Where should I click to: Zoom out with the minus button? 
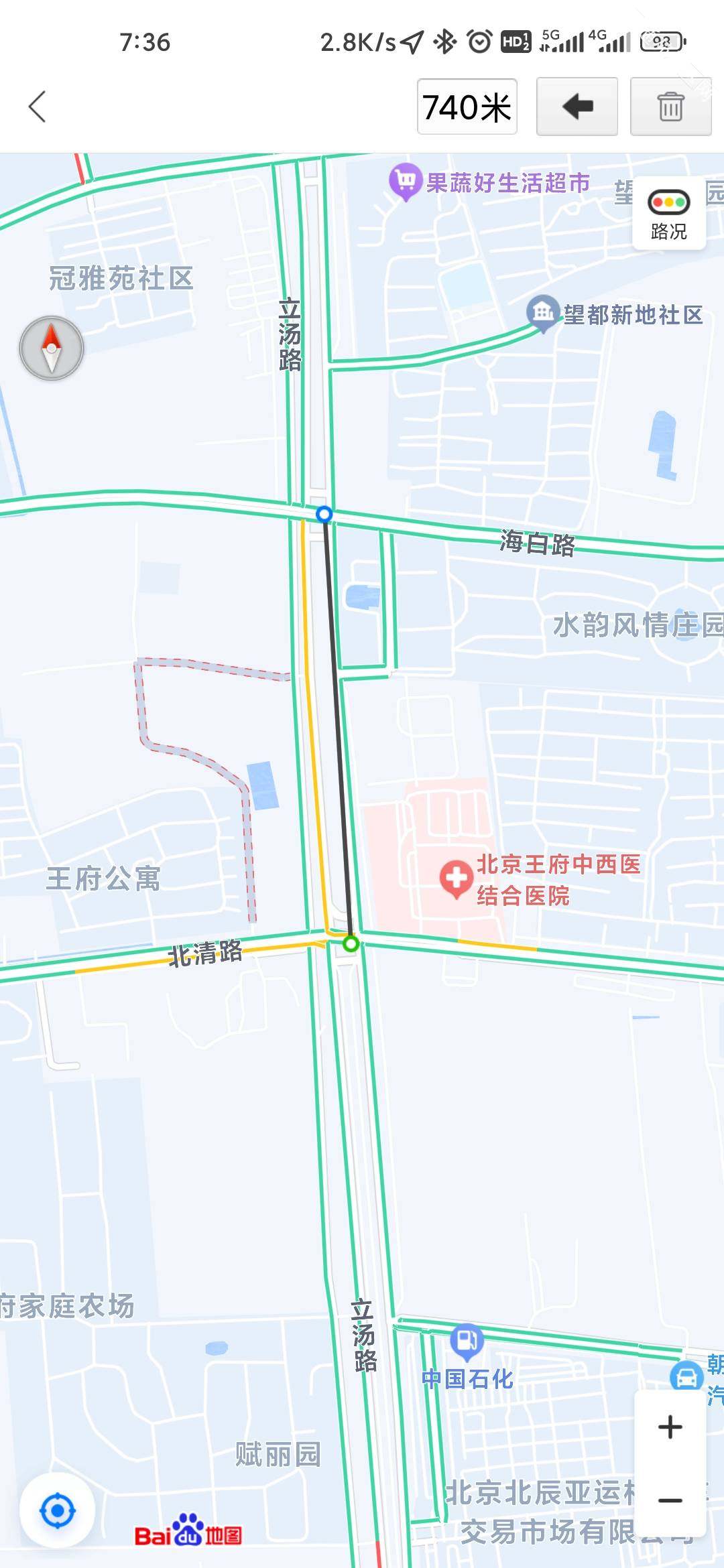(x=670, y=1500)
